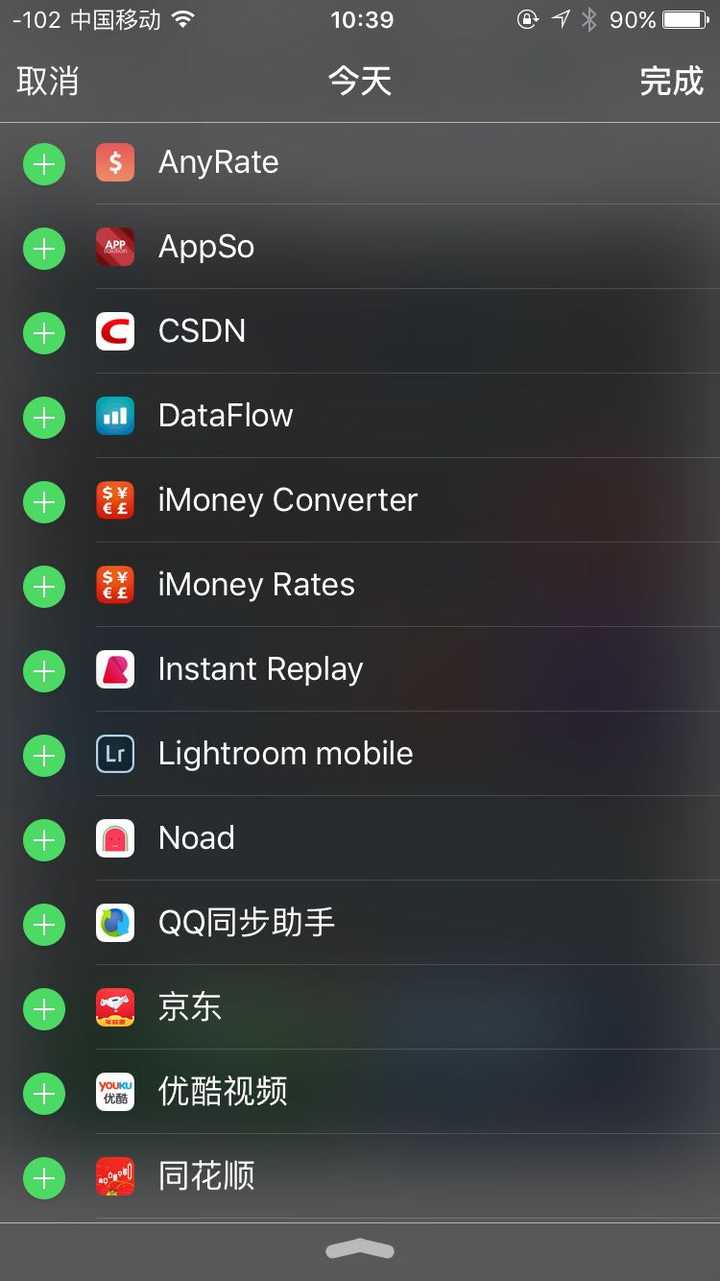The image size is (720, 1281).
Task: Add the QQ同步助手 widget
Action: 44,923
